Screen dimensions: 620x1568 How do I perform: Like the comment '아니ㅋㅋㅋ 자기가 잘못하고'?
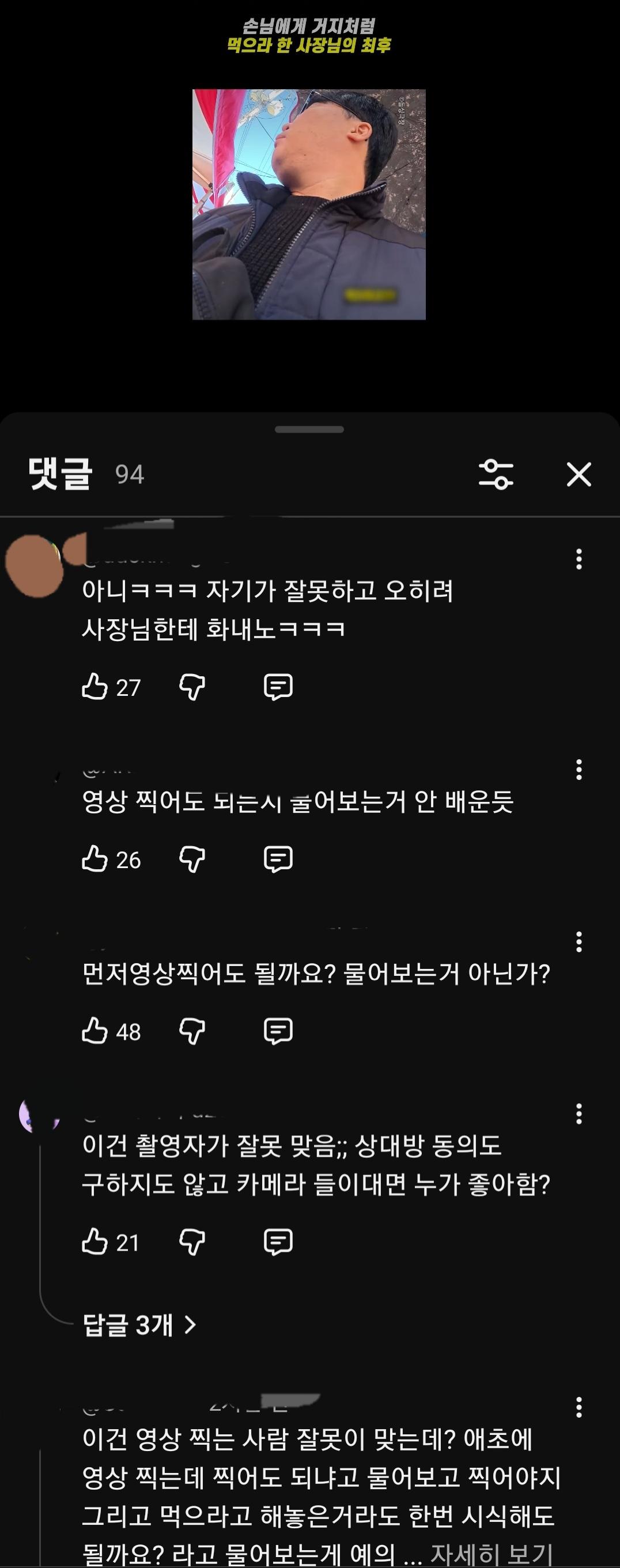(94, 687)
